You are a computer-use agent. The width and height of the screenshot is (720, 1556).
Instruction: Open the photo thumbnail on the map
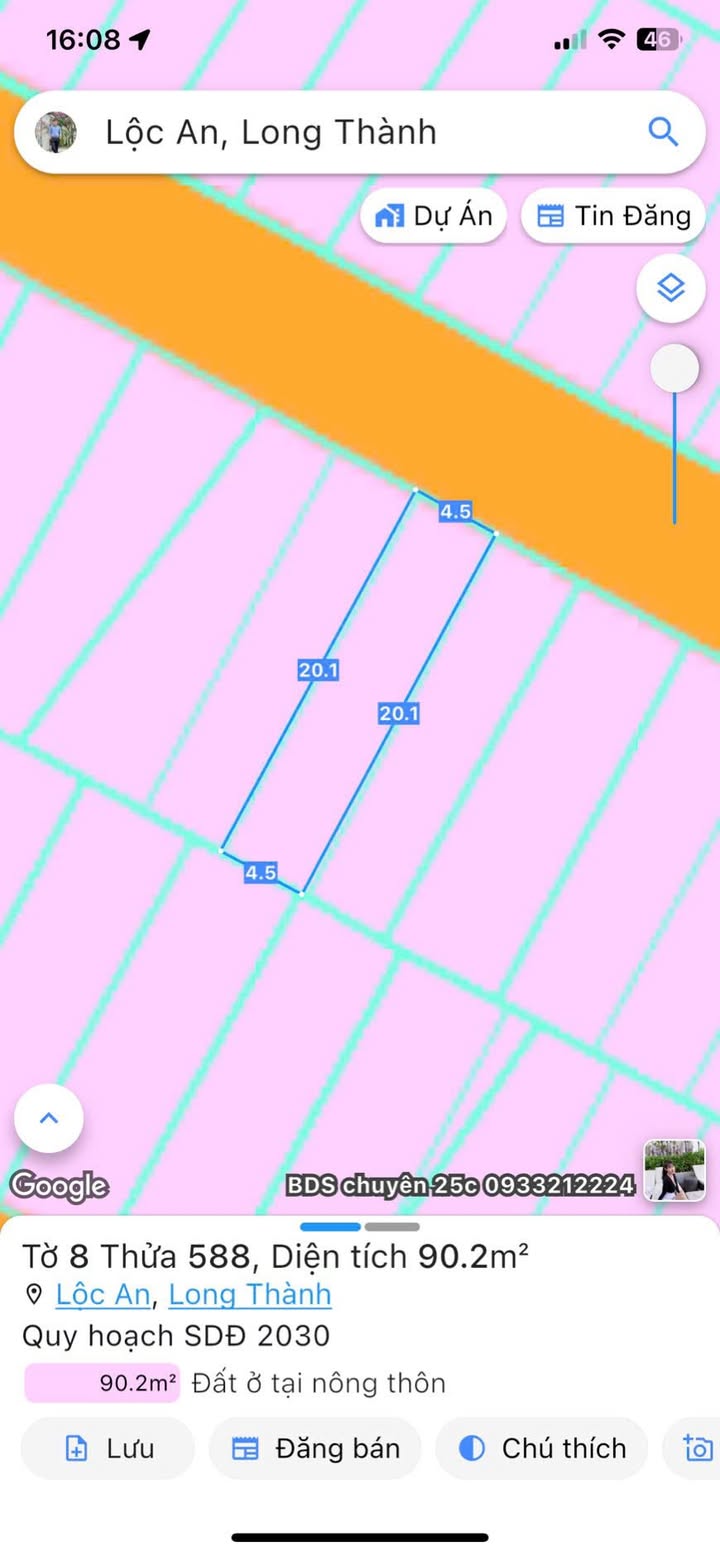pos(674,1170)
